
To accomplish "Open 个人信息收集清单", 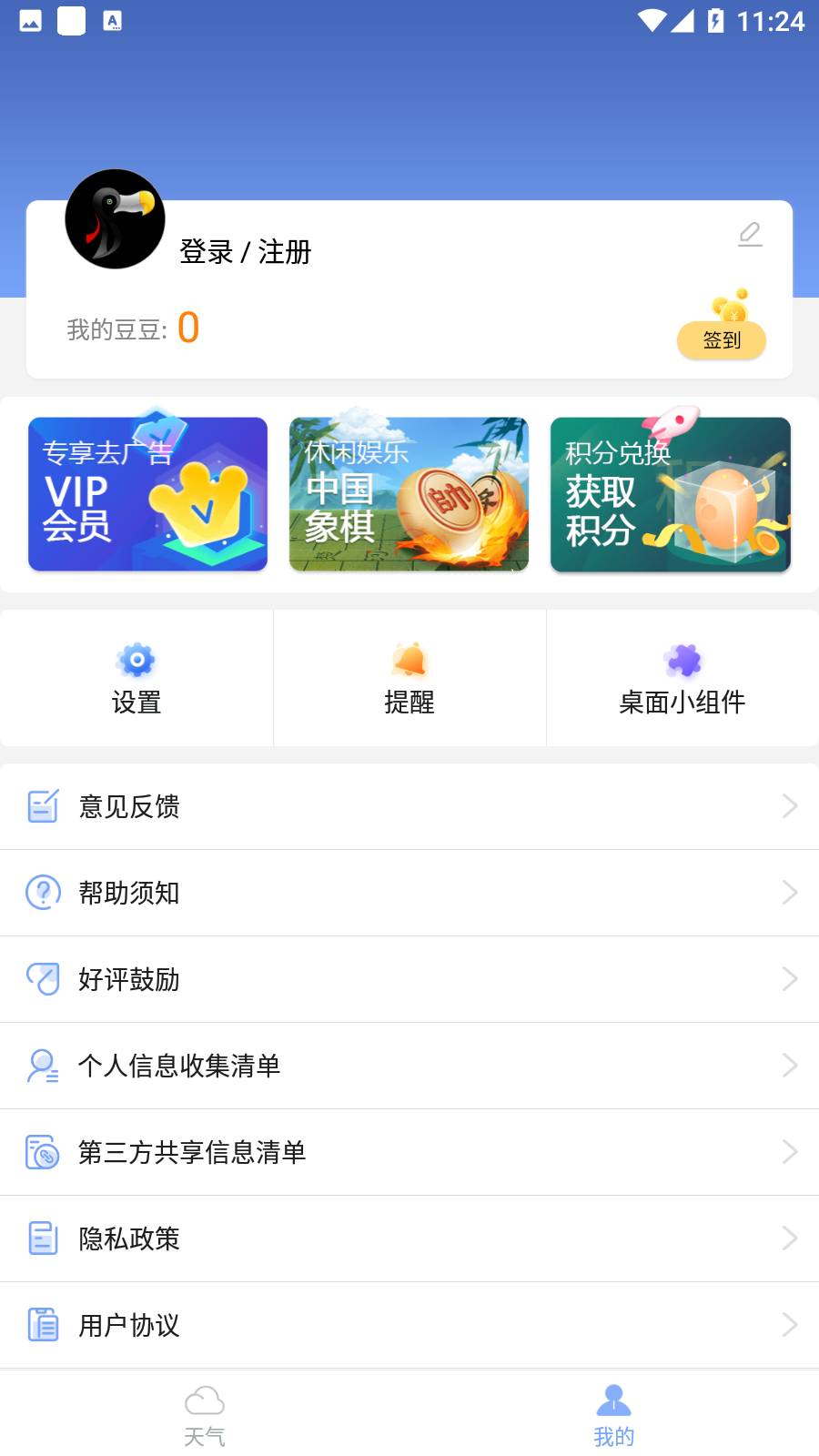I will point(409,1066).
